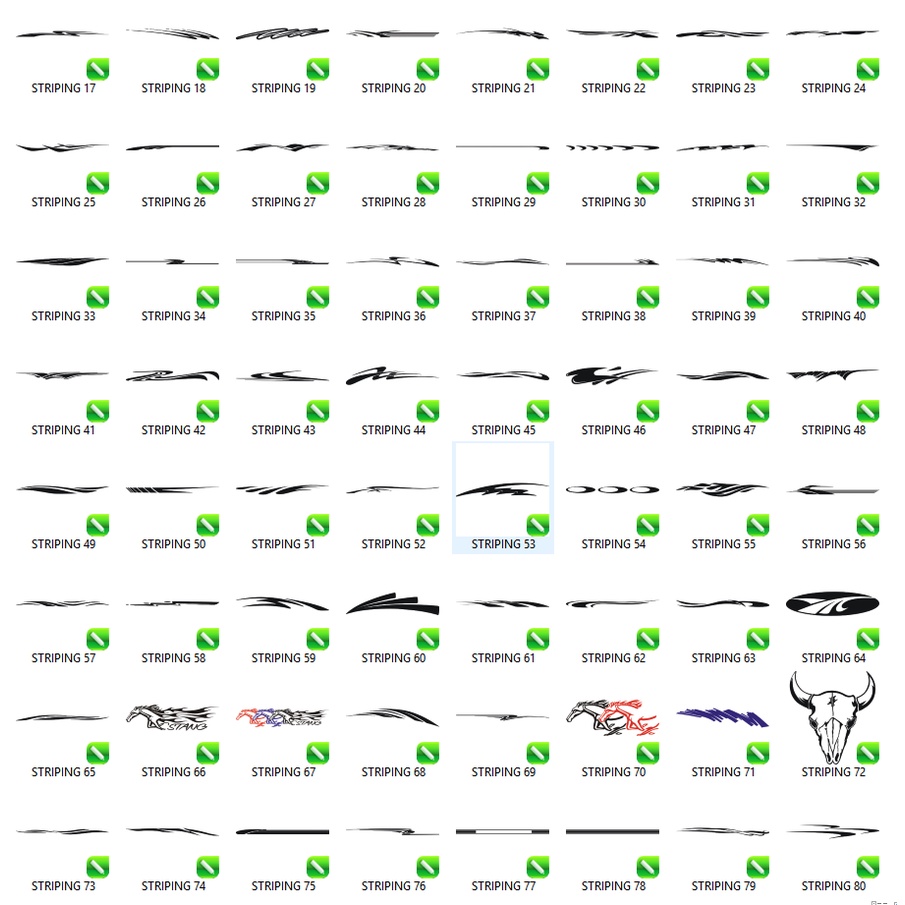Select the STRIPING 30 file
The height and width of the screenshot is (905, 905).
(x=612, y=148)
